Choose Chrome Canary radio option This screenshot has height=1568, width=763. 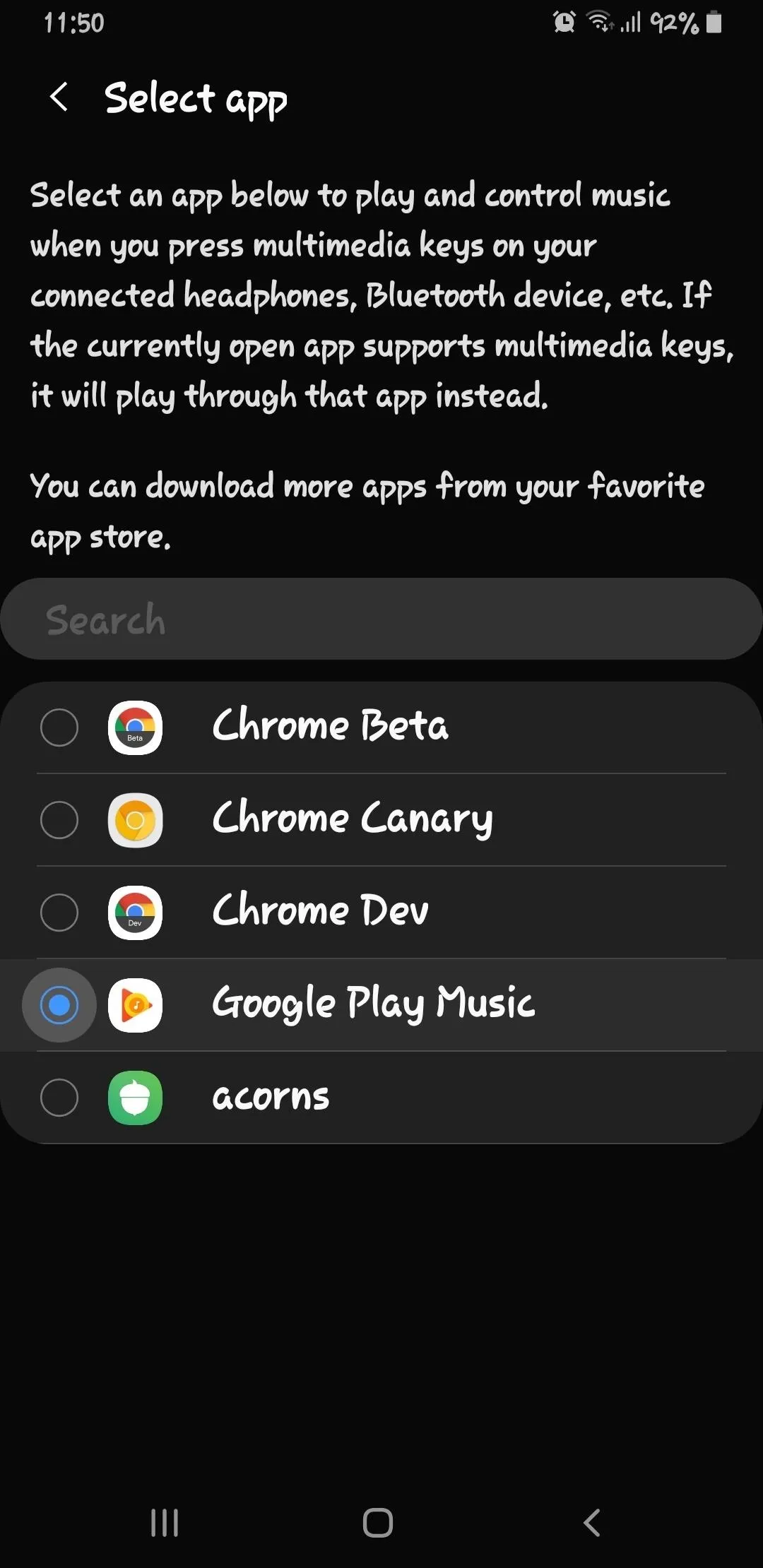pyautogui.click(x=59, y=820)
